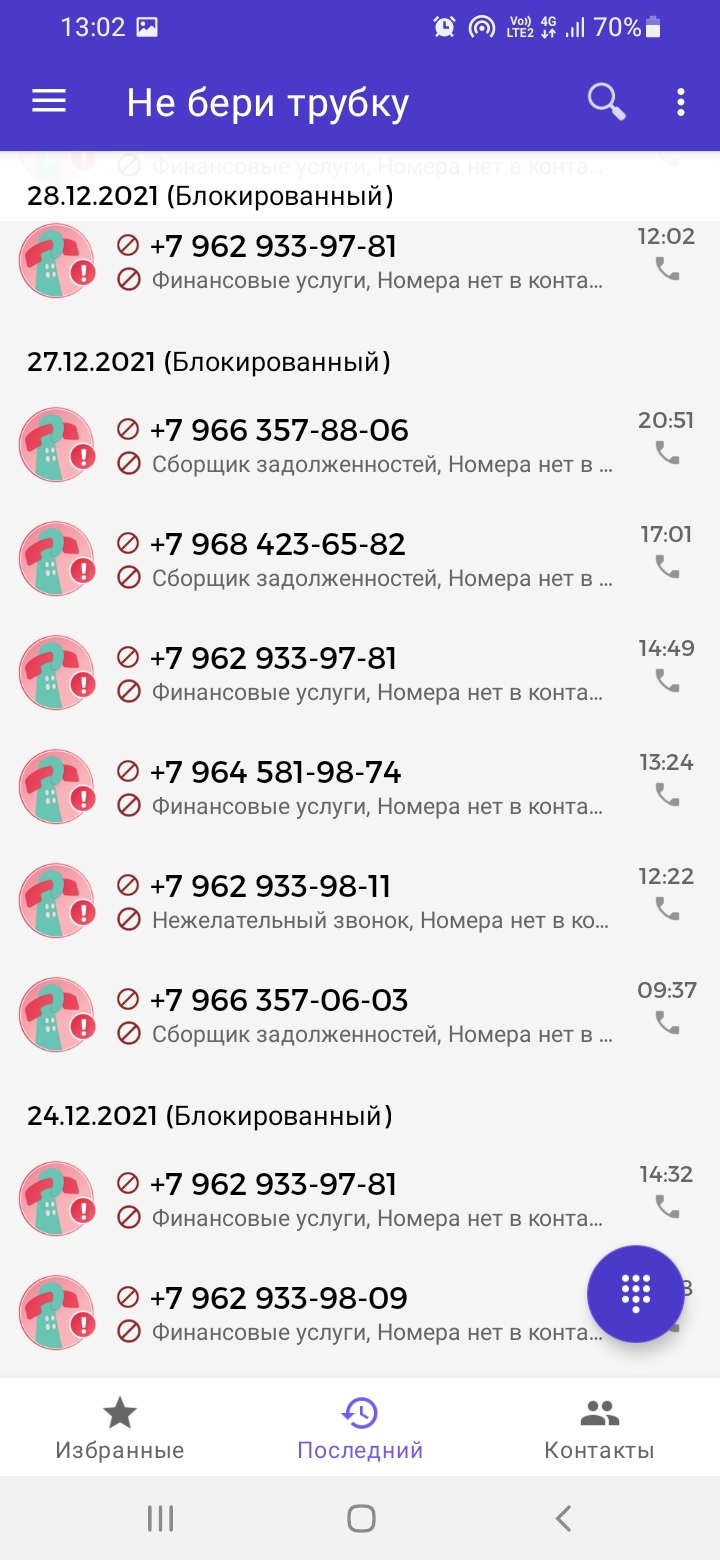The height and width of the screenshot is (1560, 720).
Task: Go to the Контакты tab
Action: tap(599, 1428)
